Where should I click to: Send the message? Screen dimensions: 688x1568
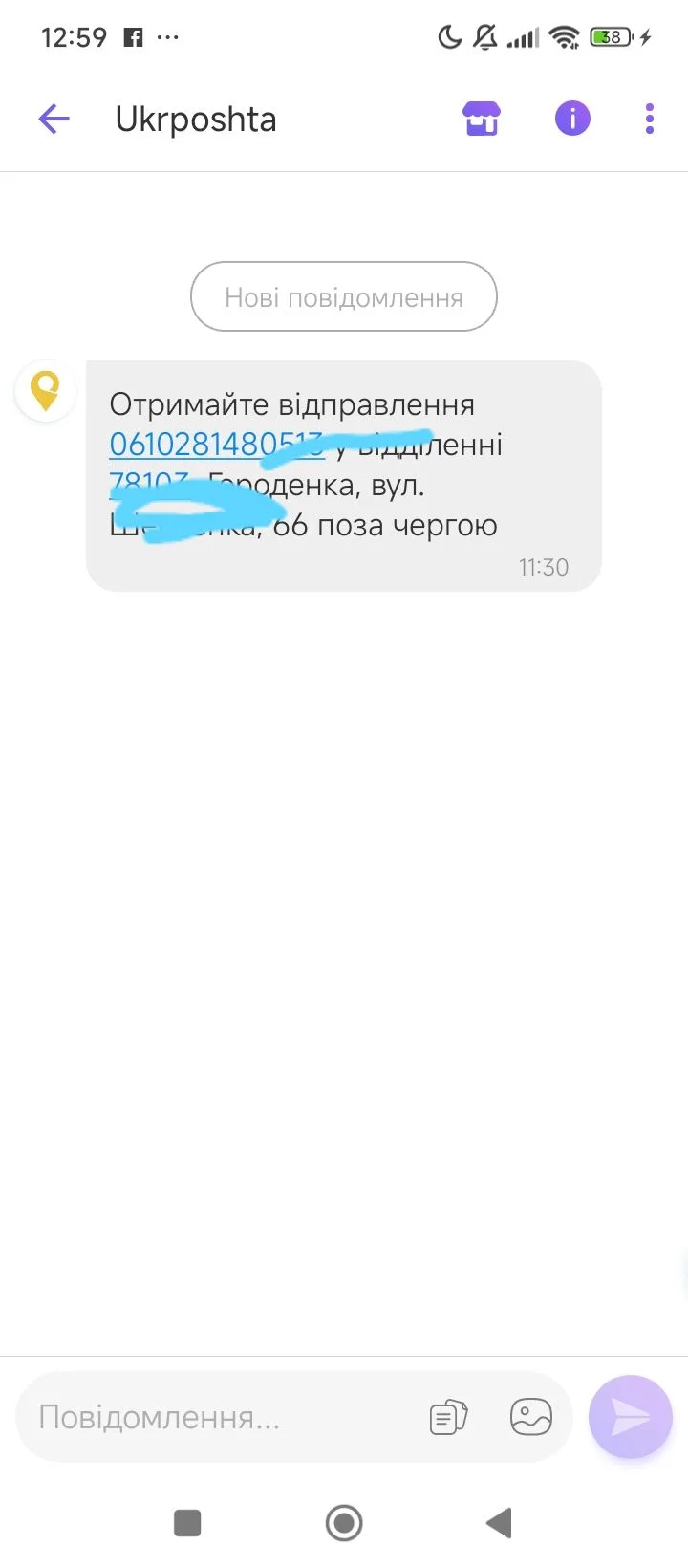(x=631, y=1417)
